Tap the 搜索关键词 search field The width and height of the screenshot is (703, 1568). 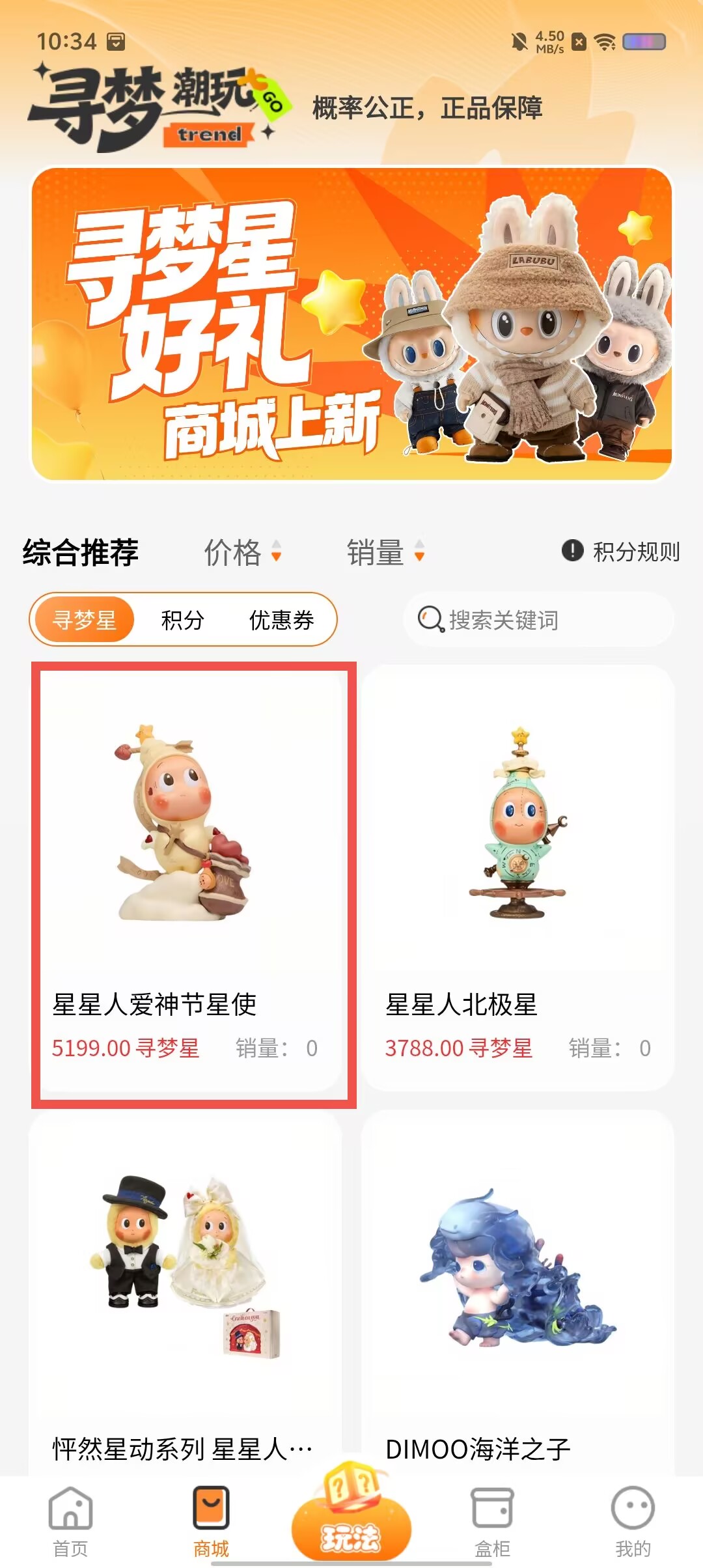pos(538,619)
